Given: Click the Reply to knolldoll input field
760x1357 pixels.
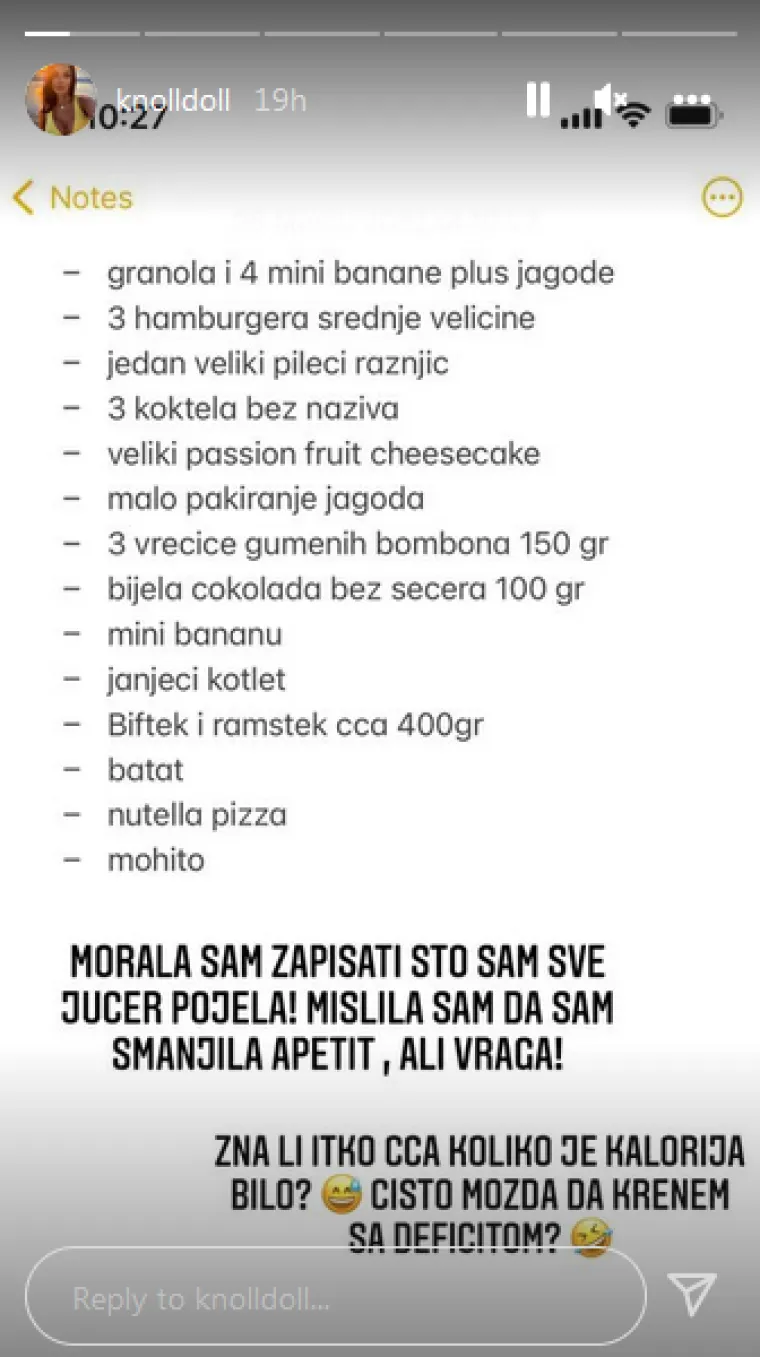Looking at the screenshot, I should tap(335, 1297).
